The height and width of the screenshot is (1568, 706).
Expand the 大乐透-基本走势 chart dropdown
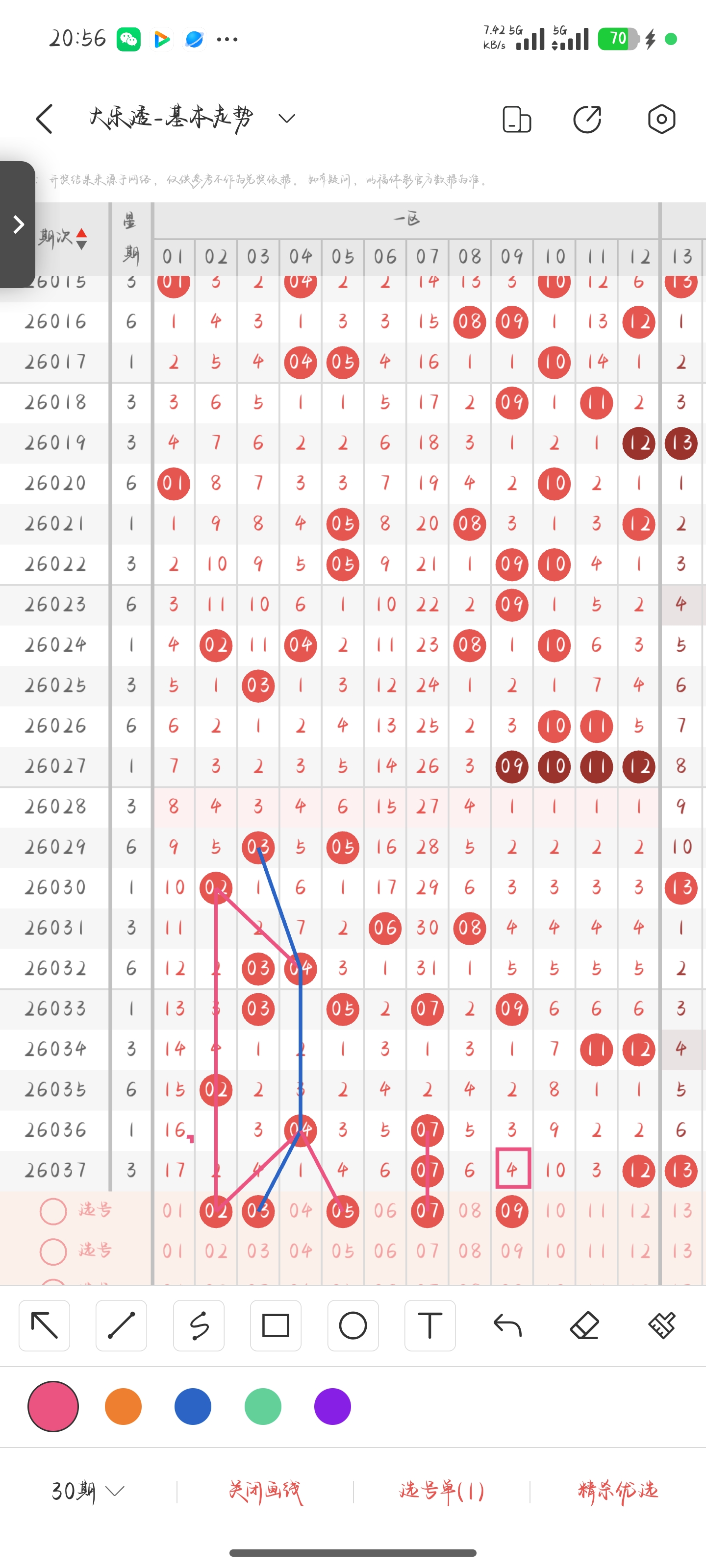pos(286,118)
